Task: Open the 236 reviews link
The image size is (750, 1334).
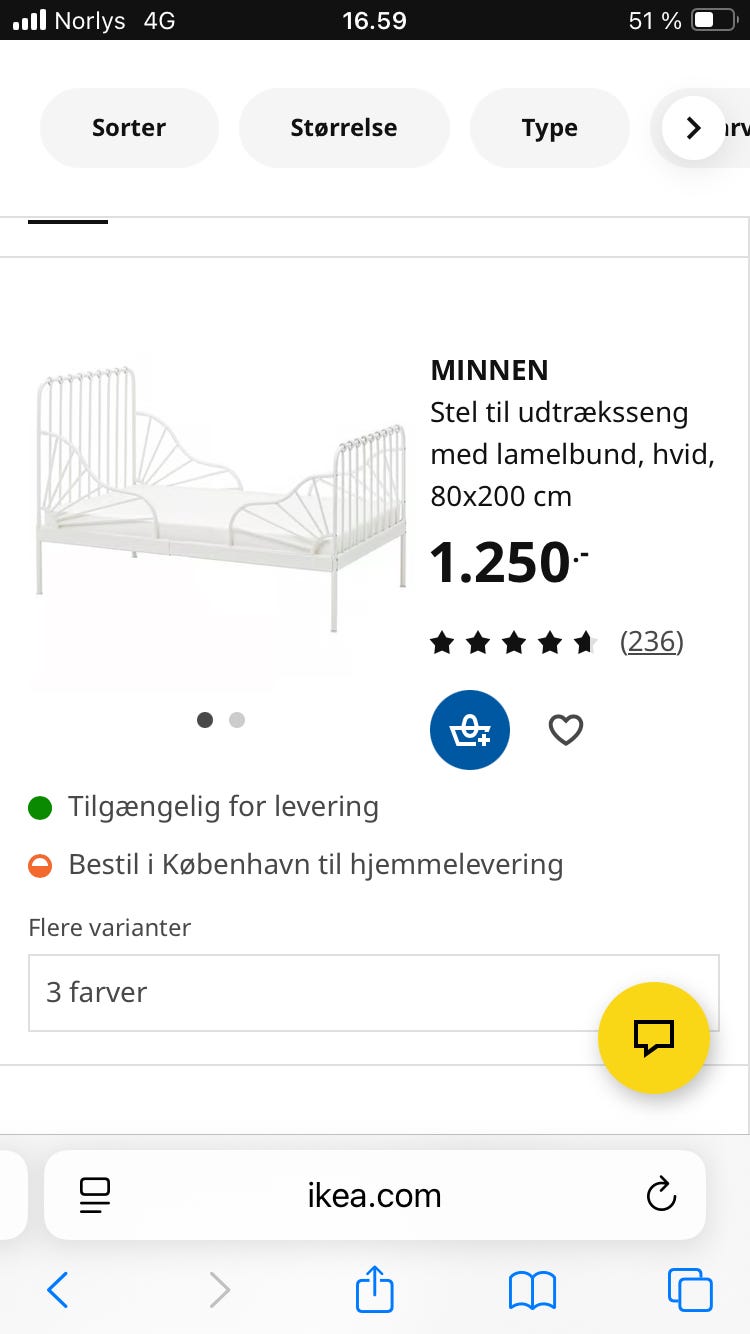Action: [x=651, y=641]
